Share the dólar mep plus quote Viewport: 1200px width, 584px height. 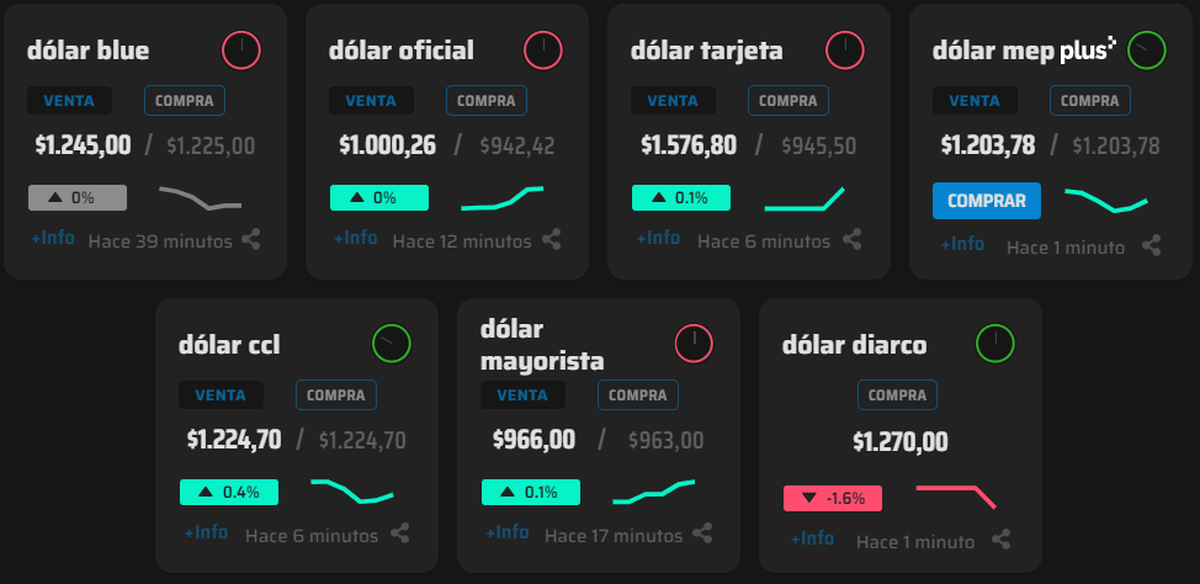(x=1152, y=245)
